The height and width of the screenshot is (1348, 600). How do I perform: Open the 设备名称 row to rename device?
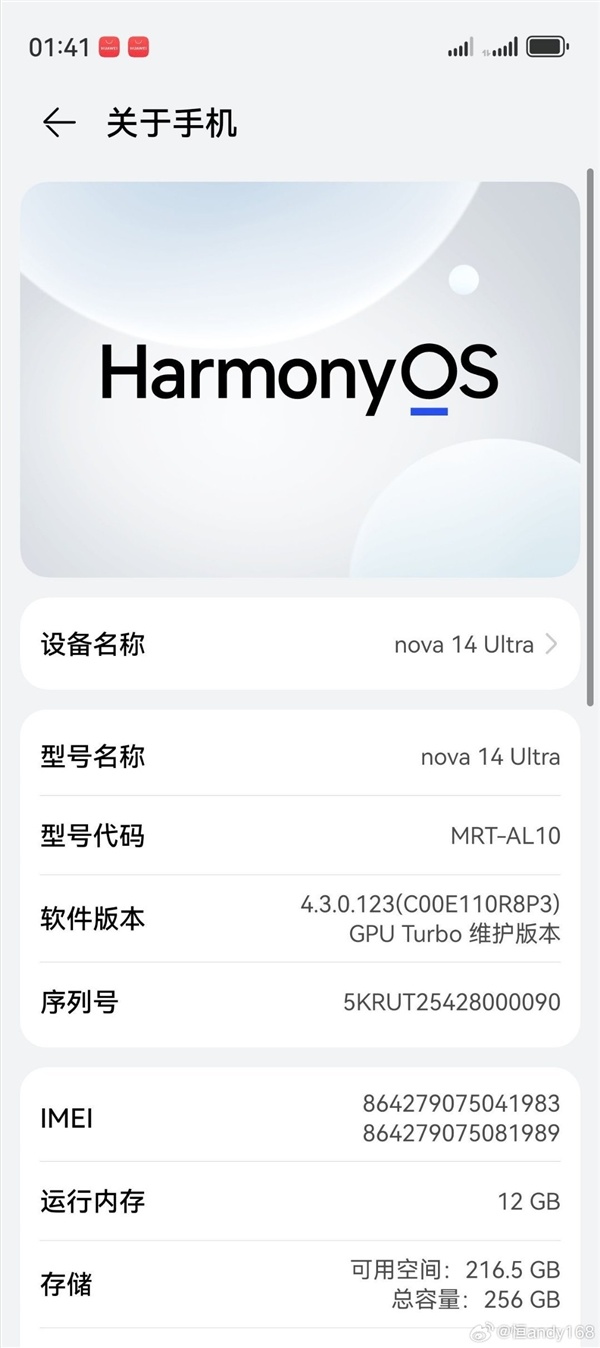click(x=299, y=644)
